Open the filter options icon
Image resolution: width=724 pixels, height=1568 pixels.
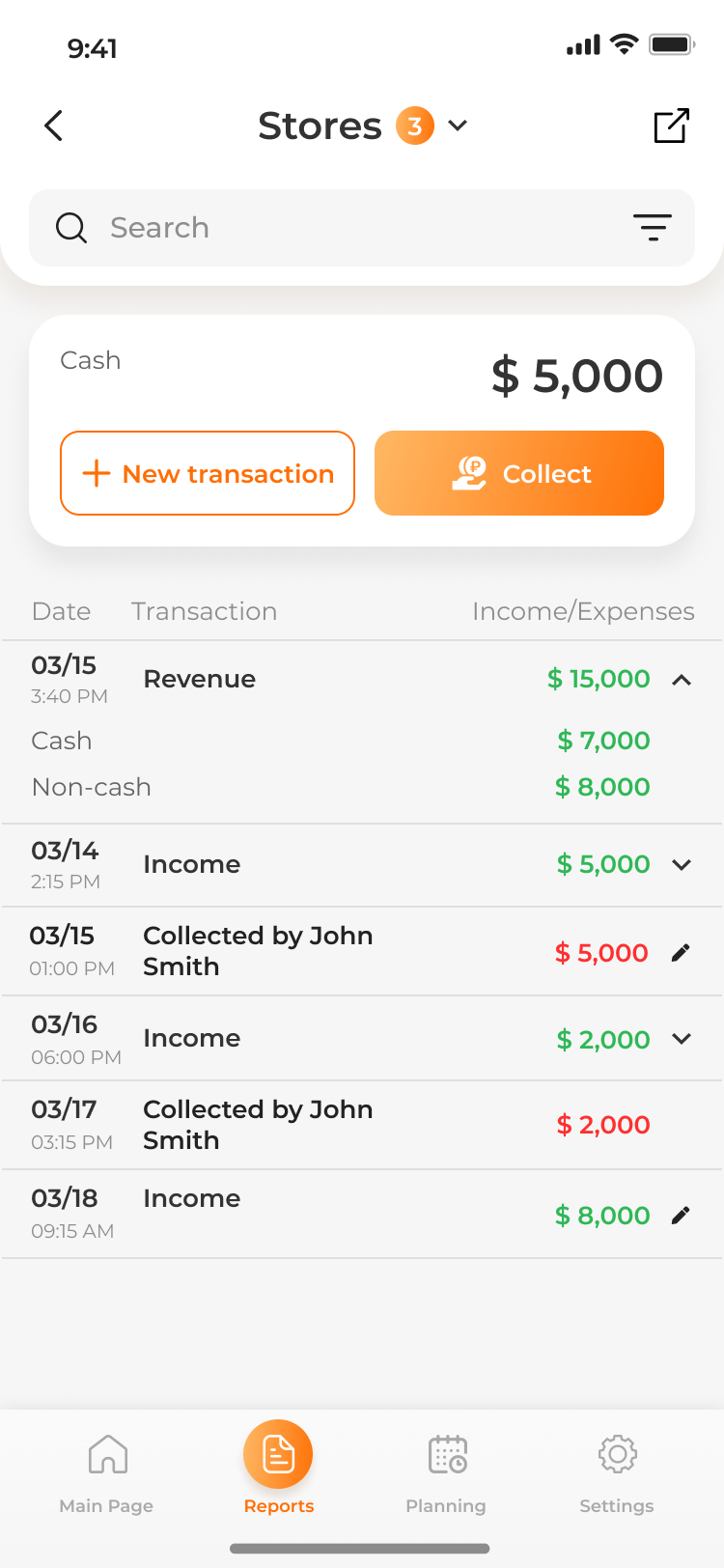coord(653,228)
